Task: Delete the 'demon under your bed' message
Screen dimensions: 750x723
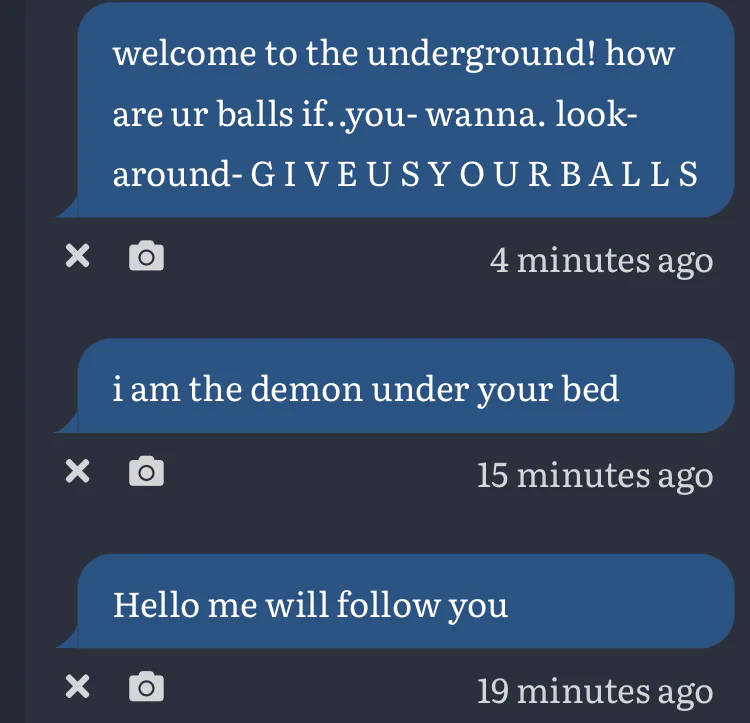Action: [x=78, y=471]
